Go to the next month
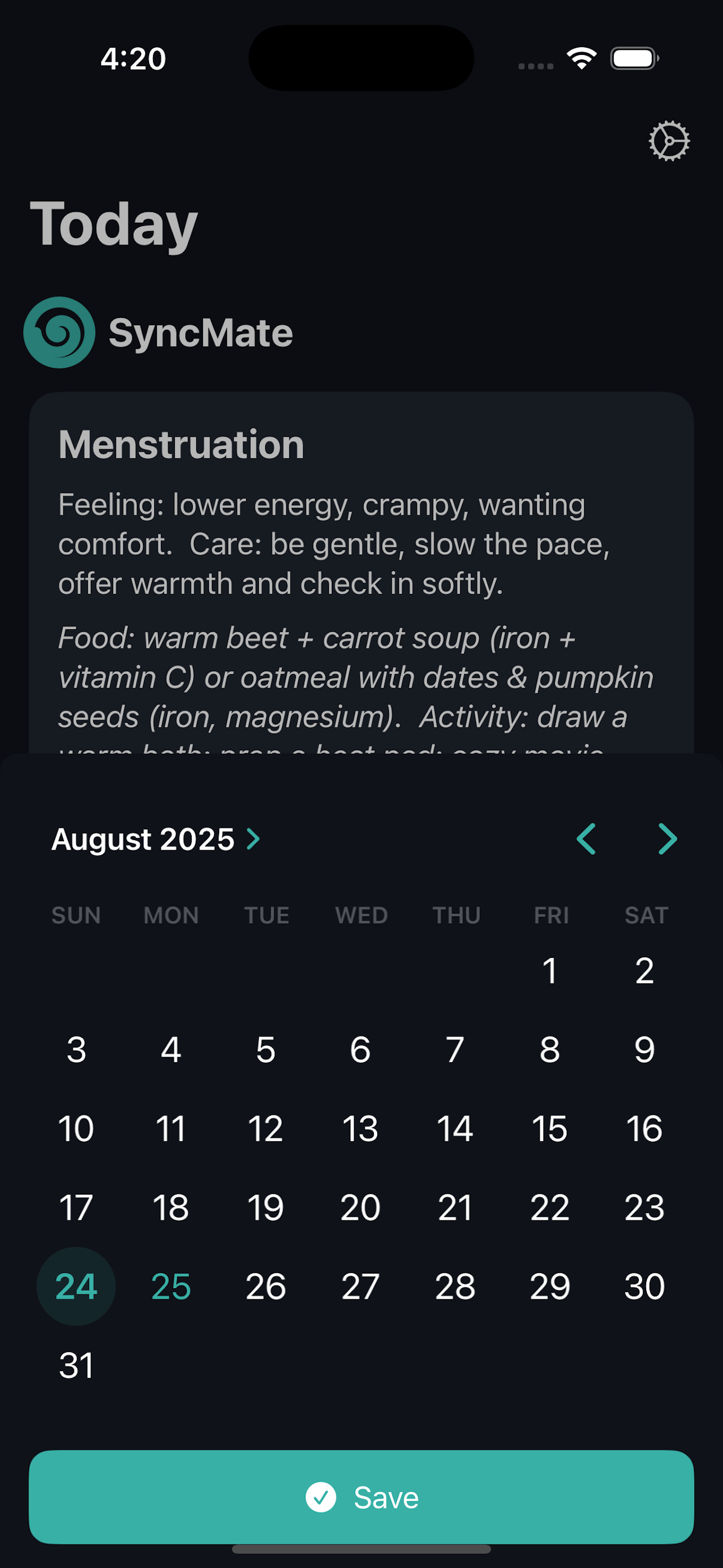 tap(668, 840)
